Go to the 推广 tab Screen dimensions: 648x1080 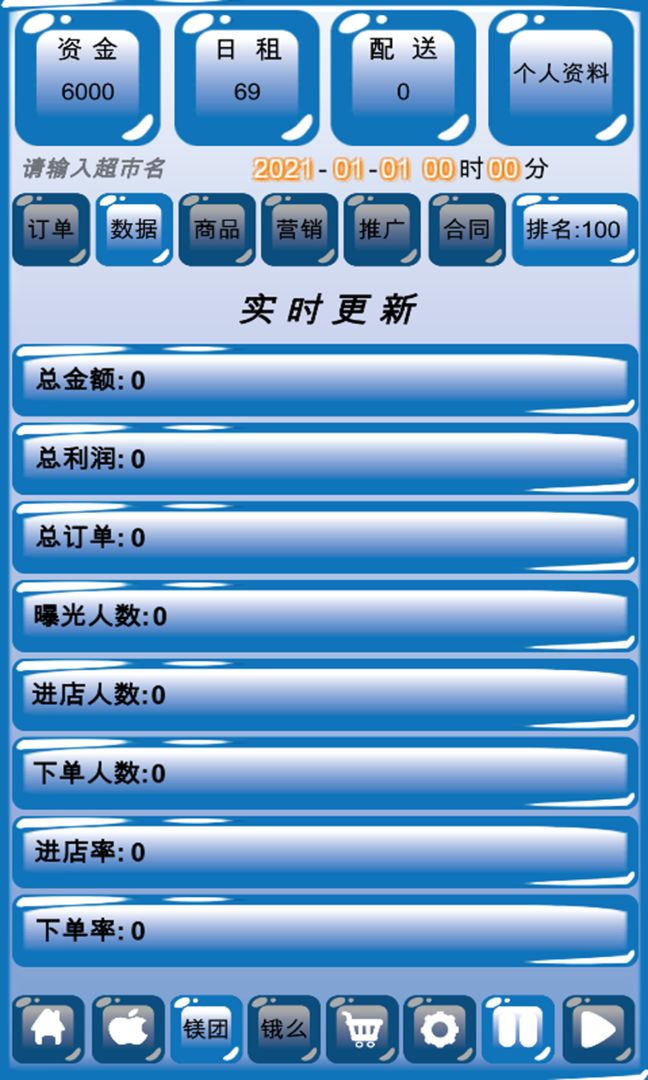(382, 229)
